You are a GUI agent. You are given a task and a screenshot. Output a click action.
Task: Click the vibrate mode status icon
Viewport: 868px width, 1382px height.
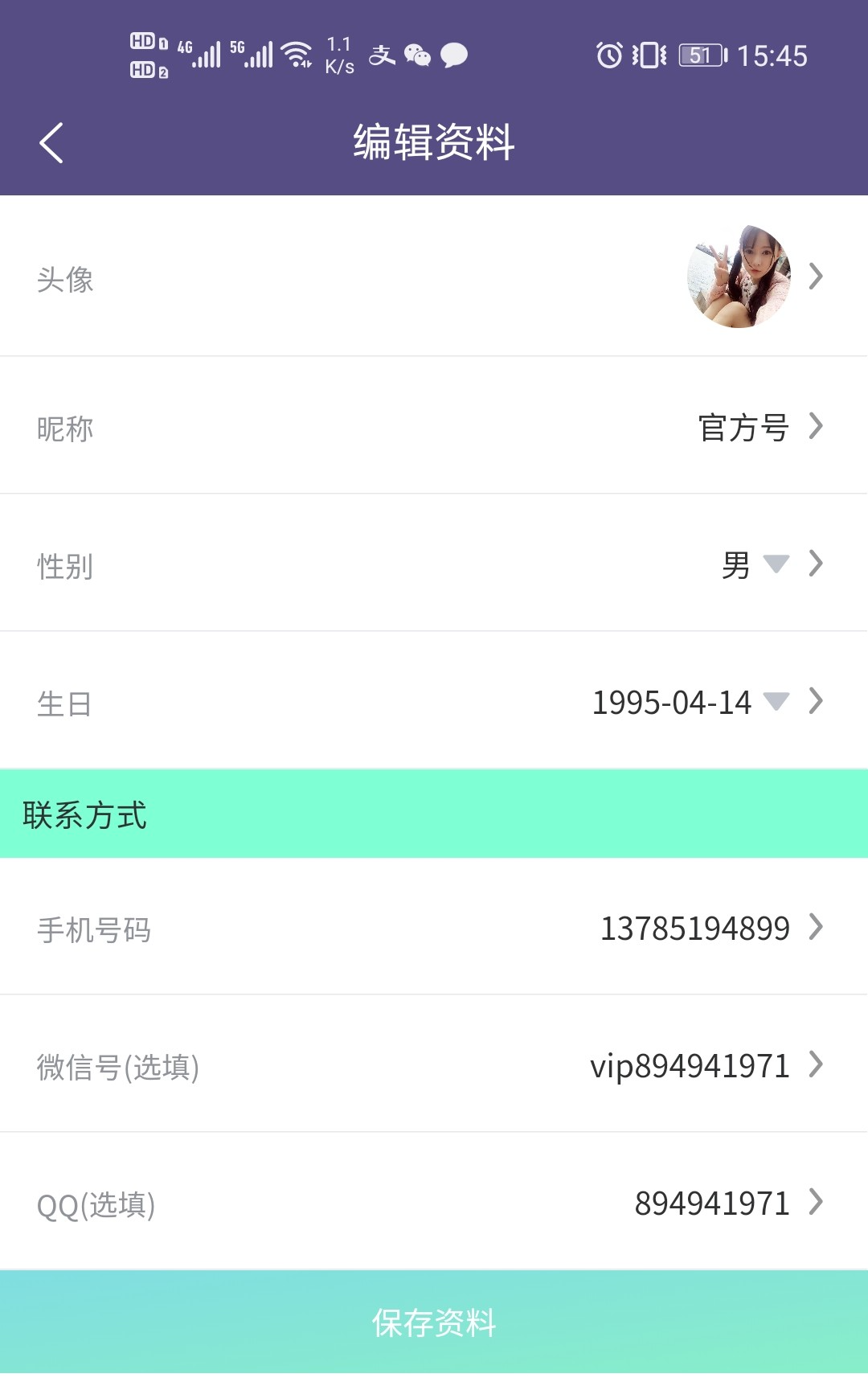pyautogui.click(x=647, y=53)
